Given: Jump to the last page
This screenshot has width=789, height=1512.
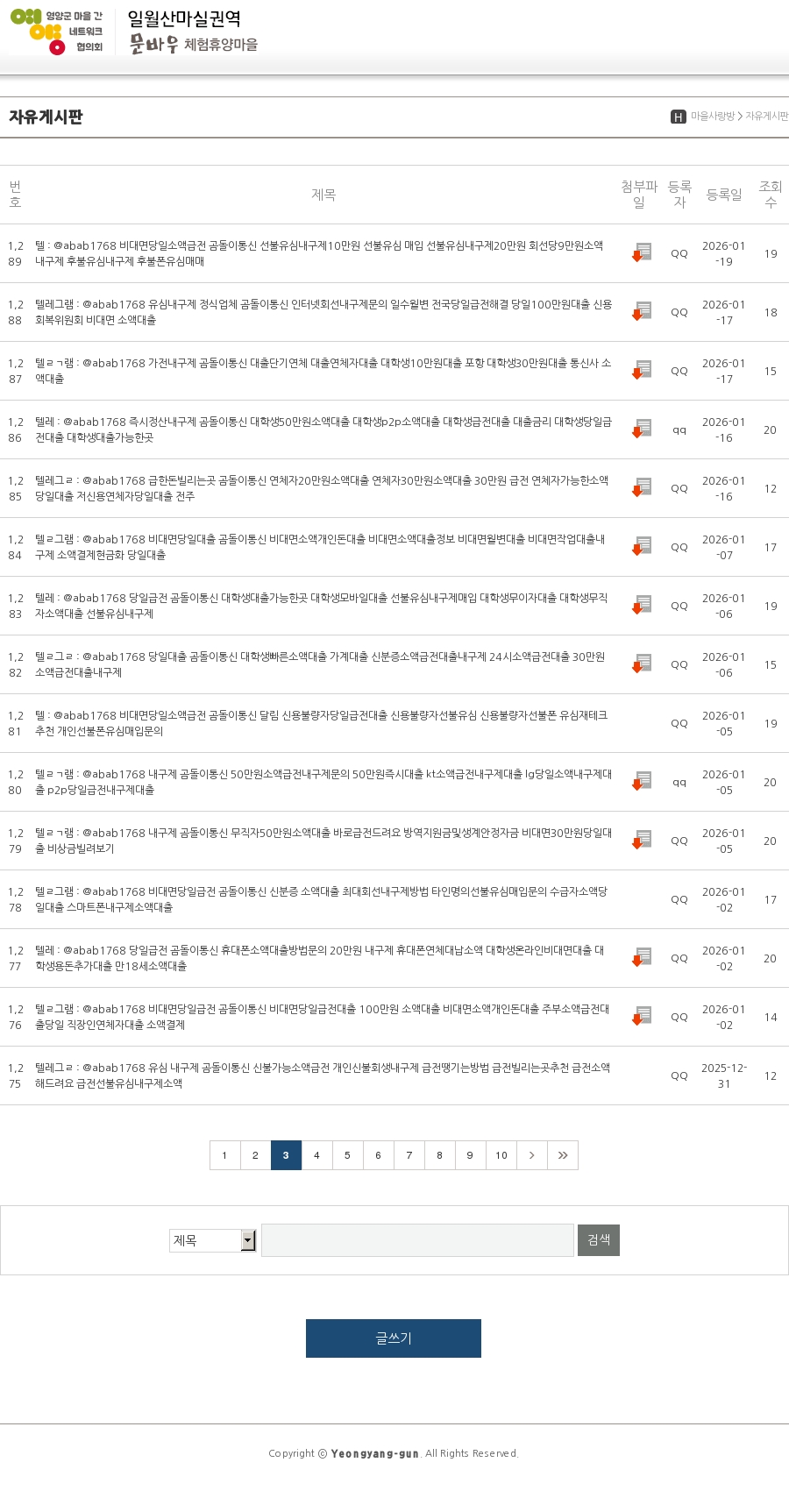Looking at the screenshot, I should 563,1155.
